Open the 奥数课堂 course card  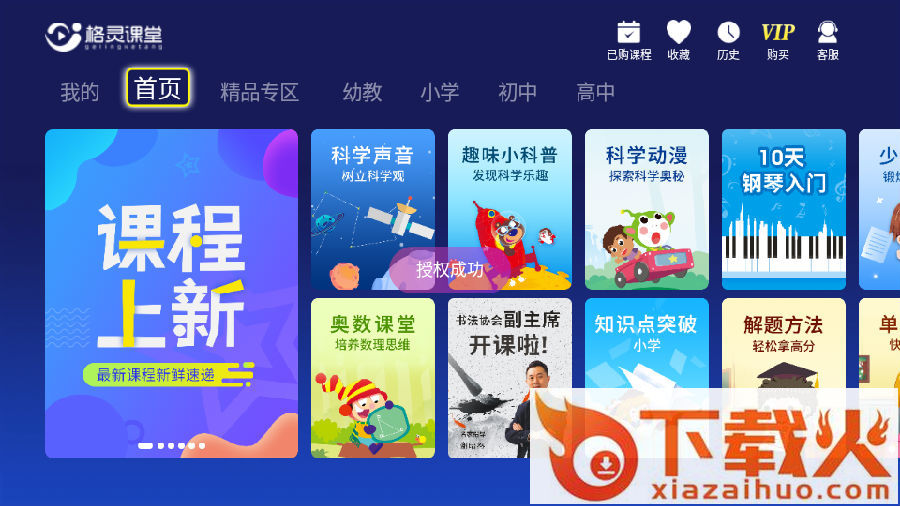tap(372, 377)
